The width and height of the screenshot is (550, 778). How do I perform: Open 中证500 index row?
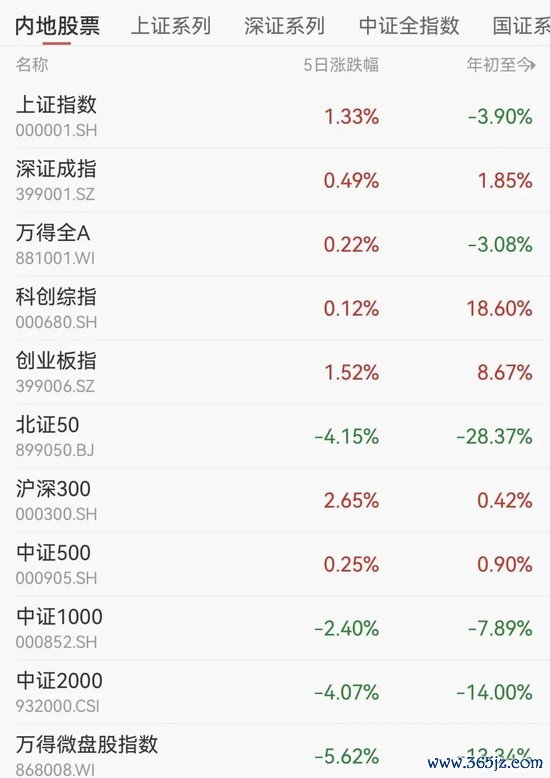275,564
